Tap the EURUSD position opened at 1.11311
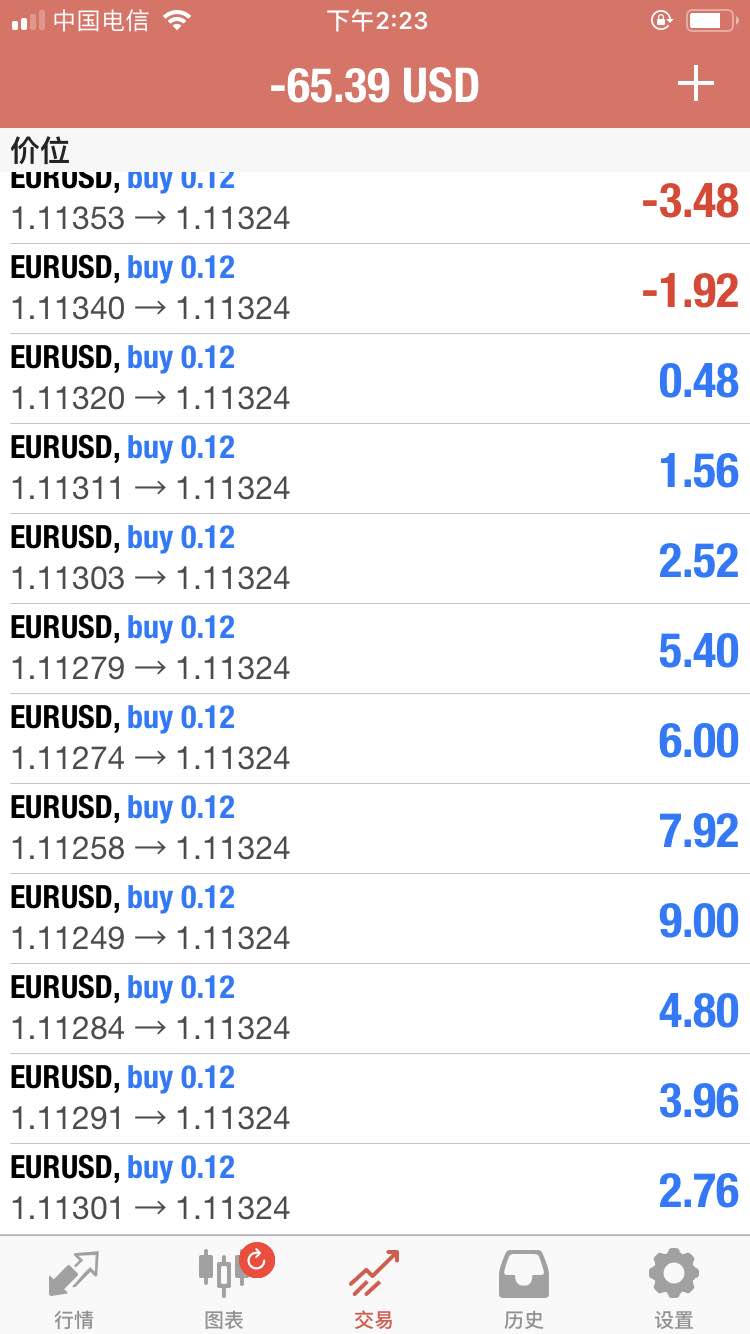This screenshot has height=1334, width=750. click(375, 469)
